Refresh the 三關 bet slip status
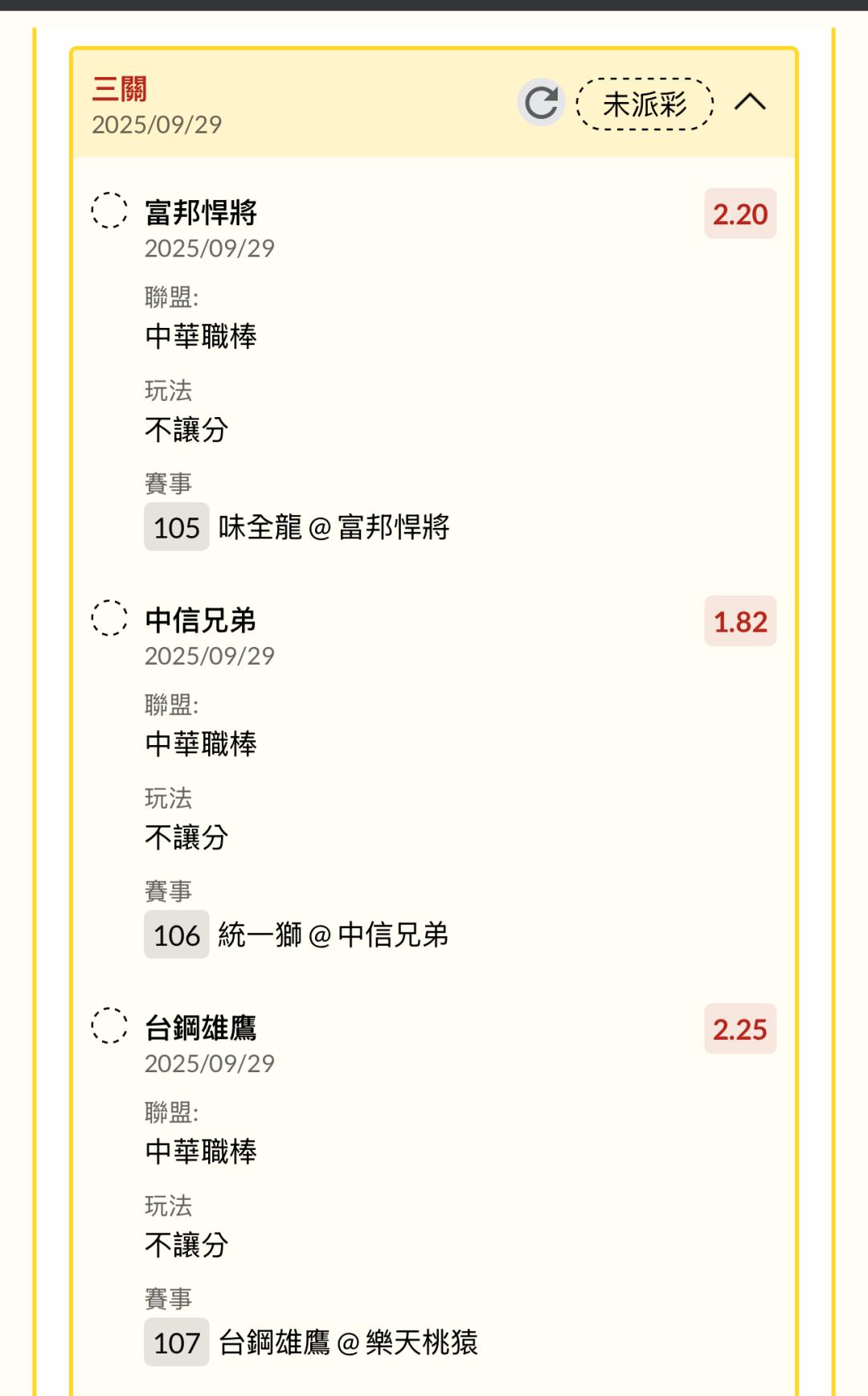The width and height of the screenshot is (868, 1396). click(541, 103)
